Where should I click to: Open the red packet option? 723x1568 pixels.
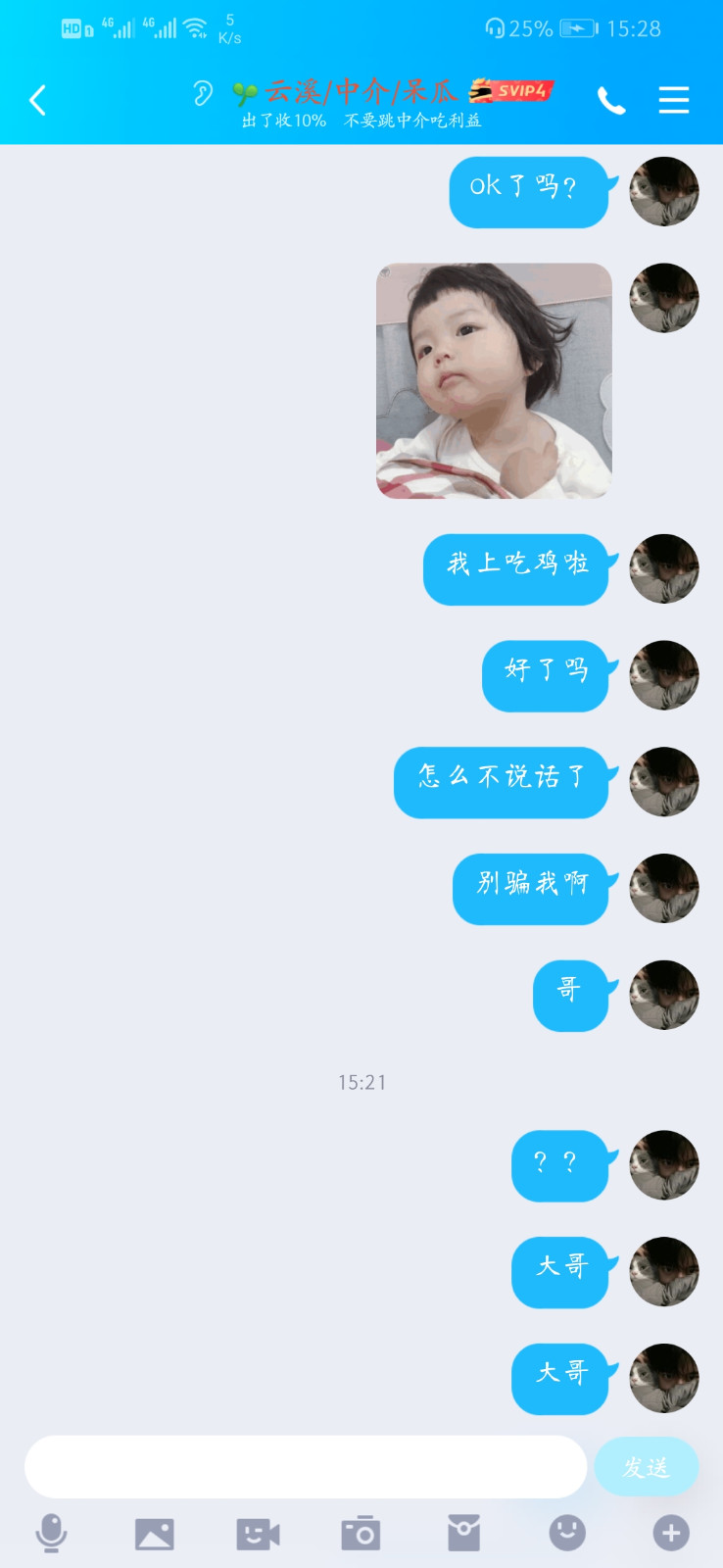click(464, 1533)
